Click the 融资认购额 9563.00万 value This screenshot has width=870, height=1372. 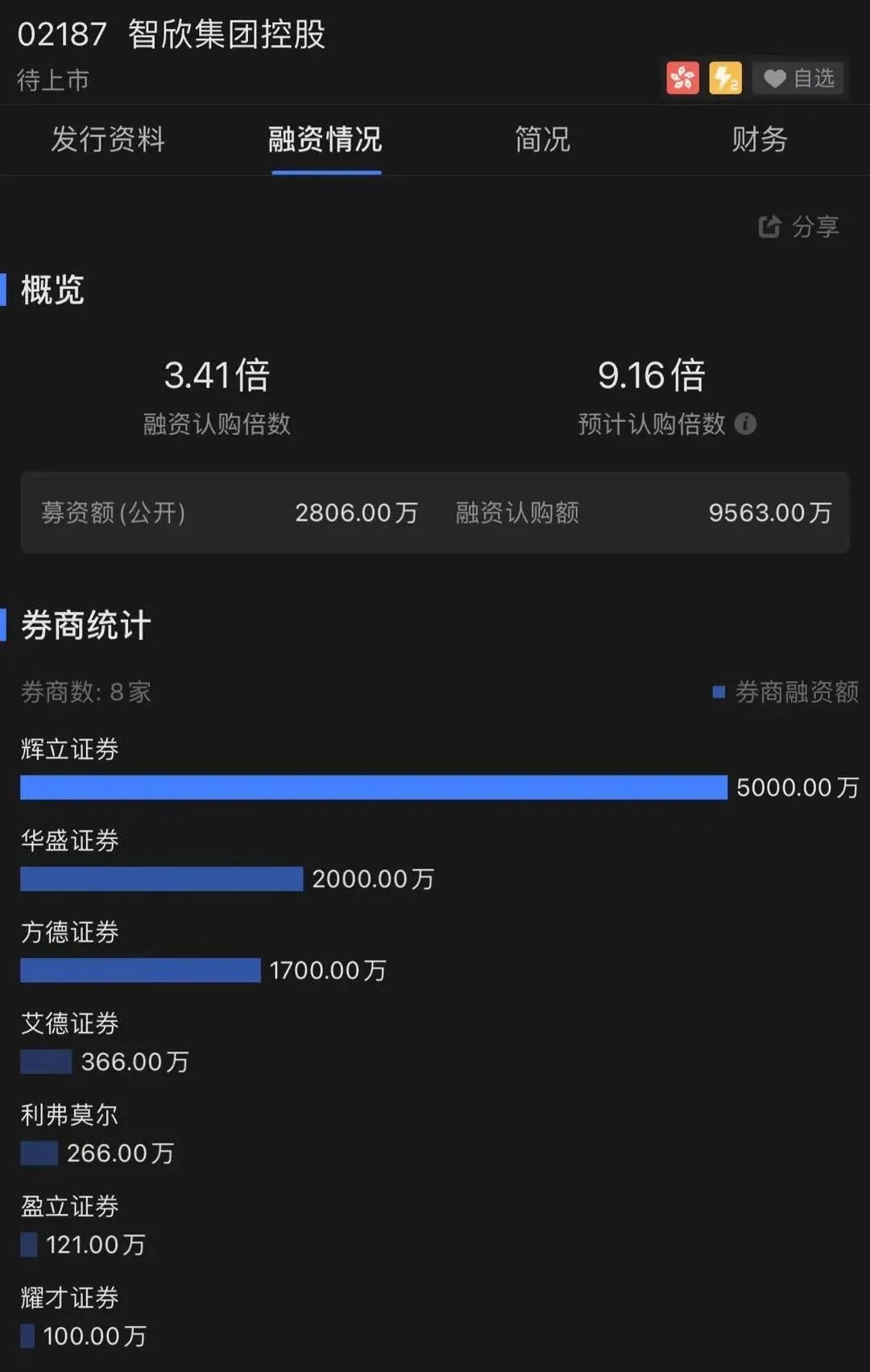768,513
